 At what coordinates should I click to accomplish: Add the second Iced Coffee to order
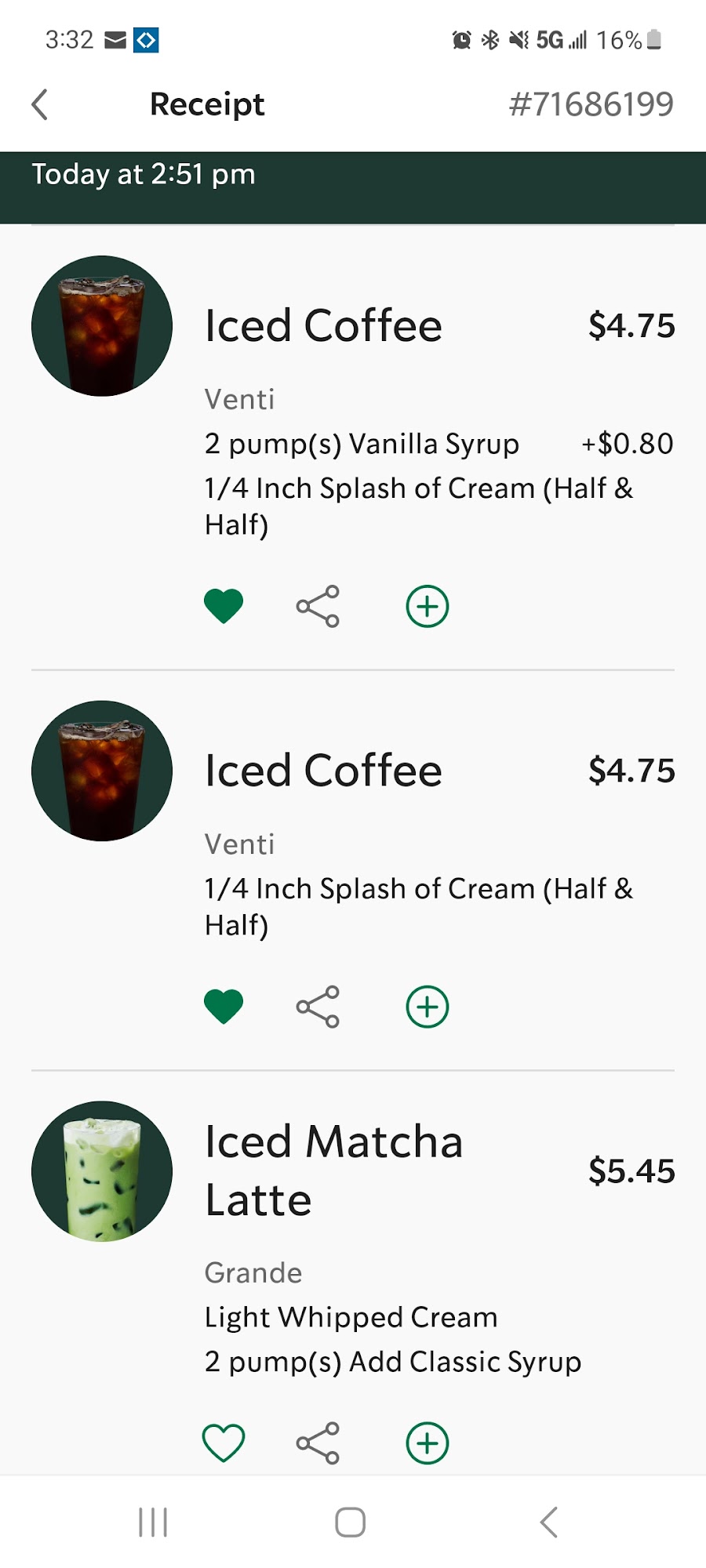coord(427,1006)
